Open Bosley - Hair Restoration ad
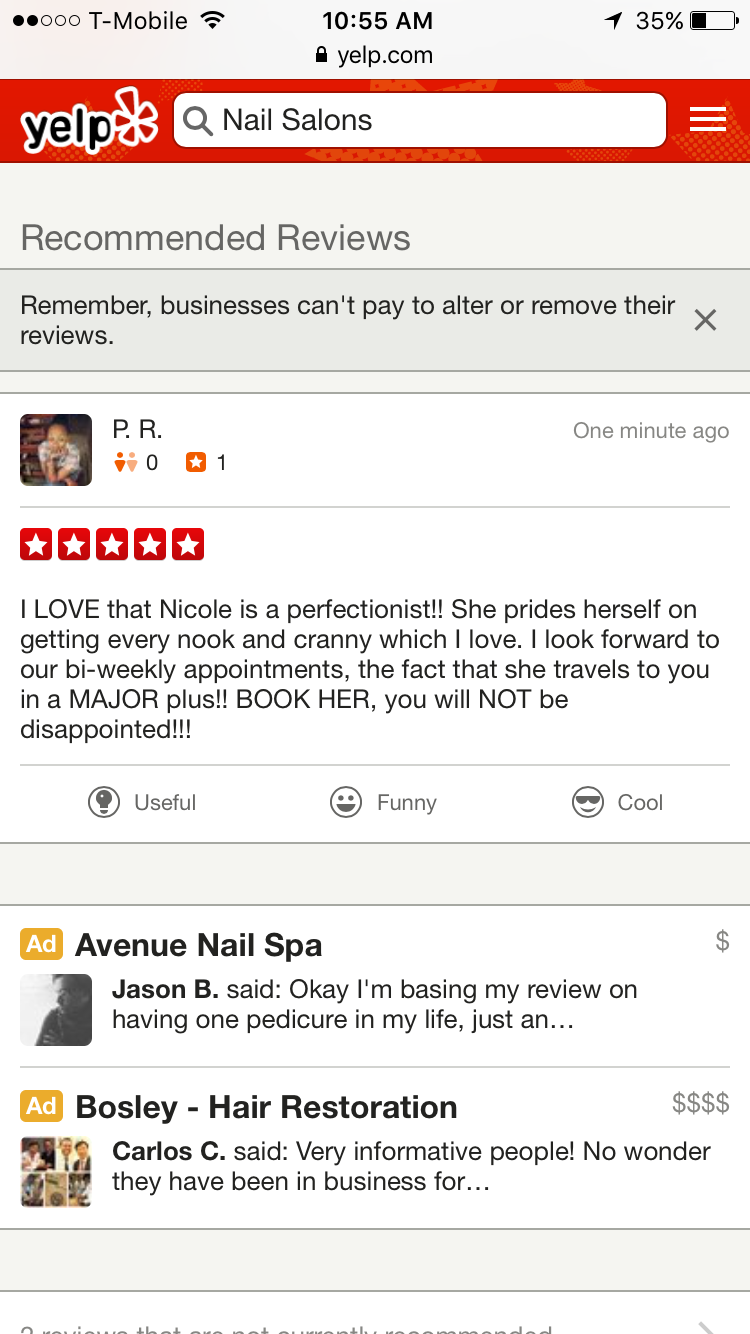 [x=266, y=1107]
